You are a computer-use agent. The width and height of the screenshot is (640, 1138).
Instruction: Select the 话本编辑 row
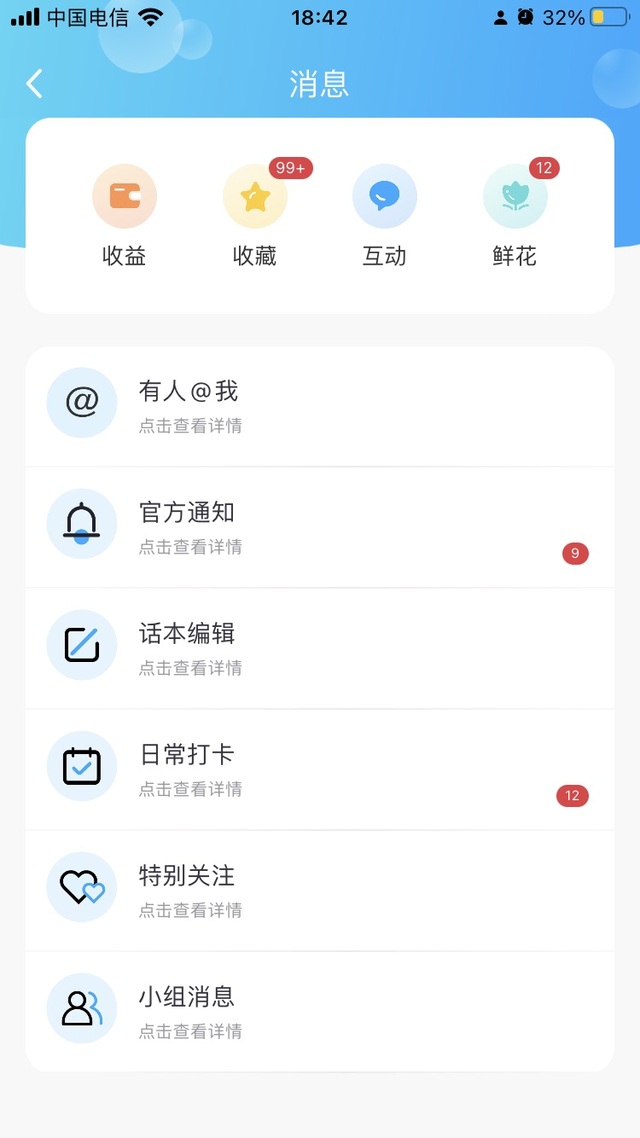tap(320, 648)
